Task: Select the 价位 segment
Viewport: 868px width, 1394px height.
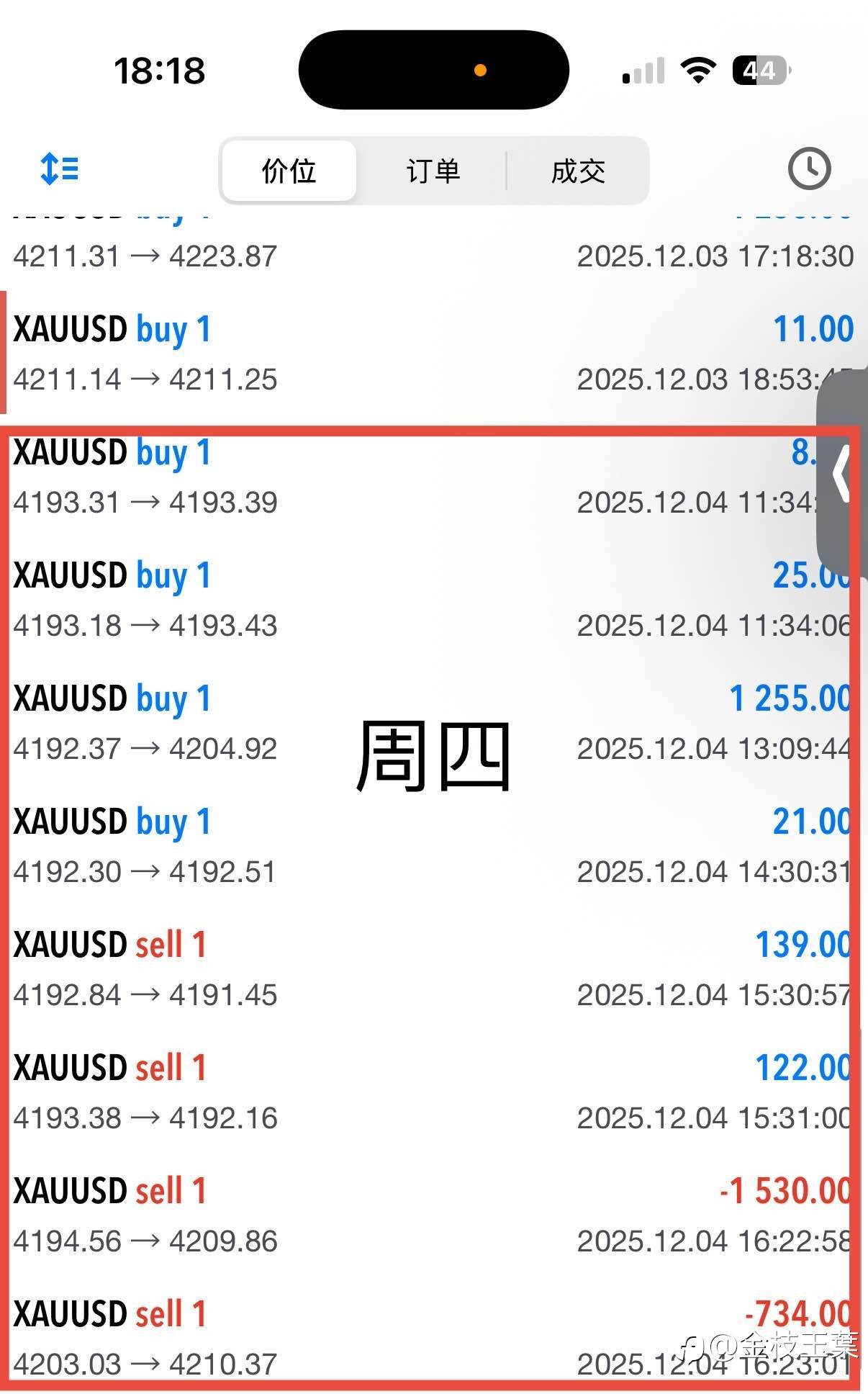Action: 289,171
